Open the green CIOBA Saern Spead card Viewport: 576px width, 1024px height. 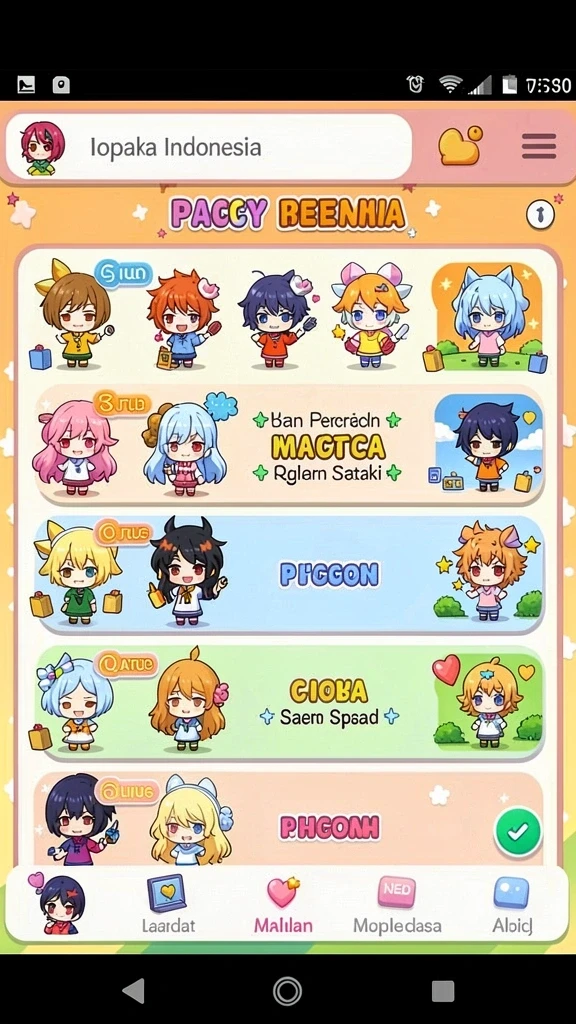click(x=289, y=703)
